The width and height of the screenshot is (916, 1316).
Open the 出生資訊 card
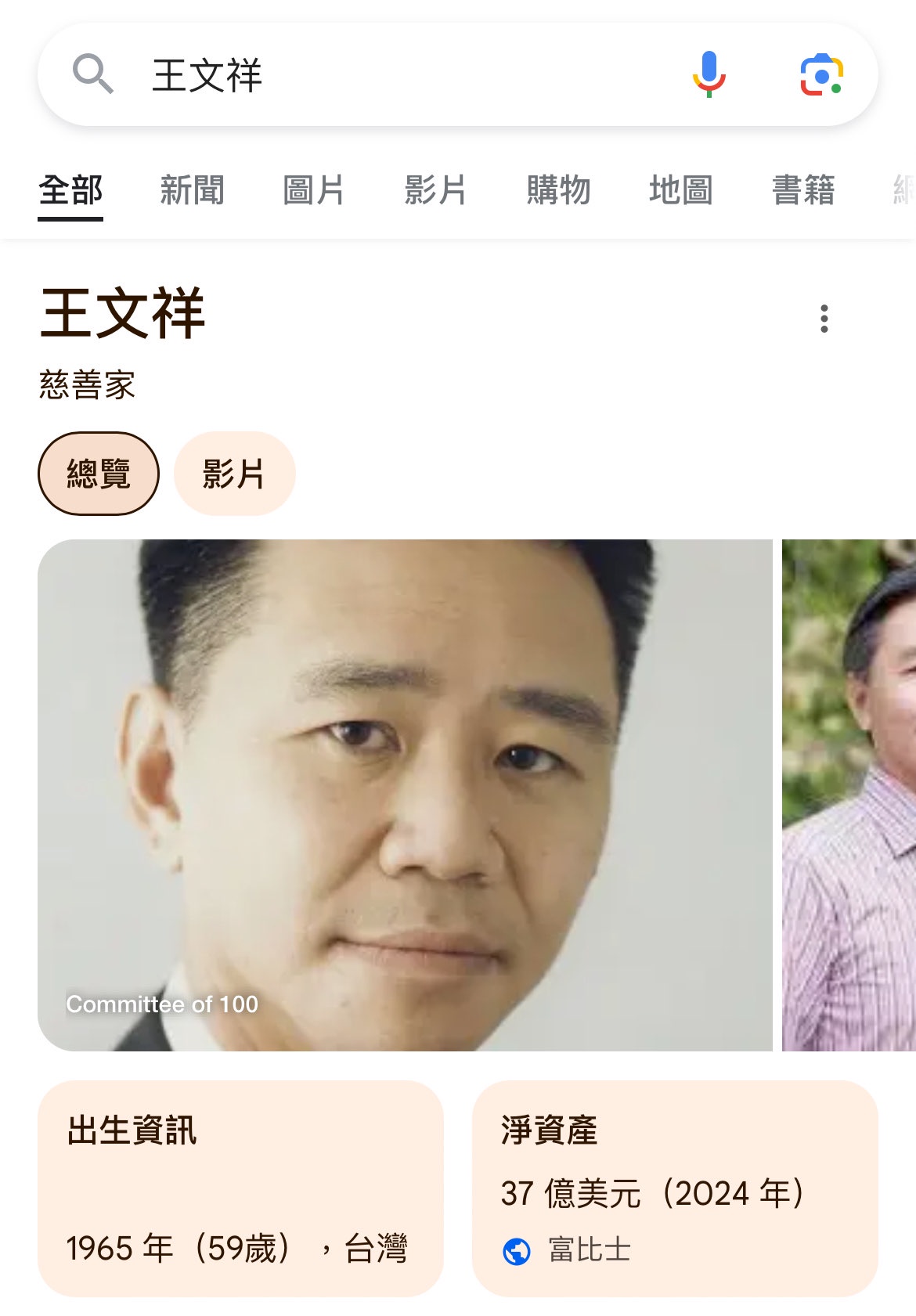pos(240,1188)
